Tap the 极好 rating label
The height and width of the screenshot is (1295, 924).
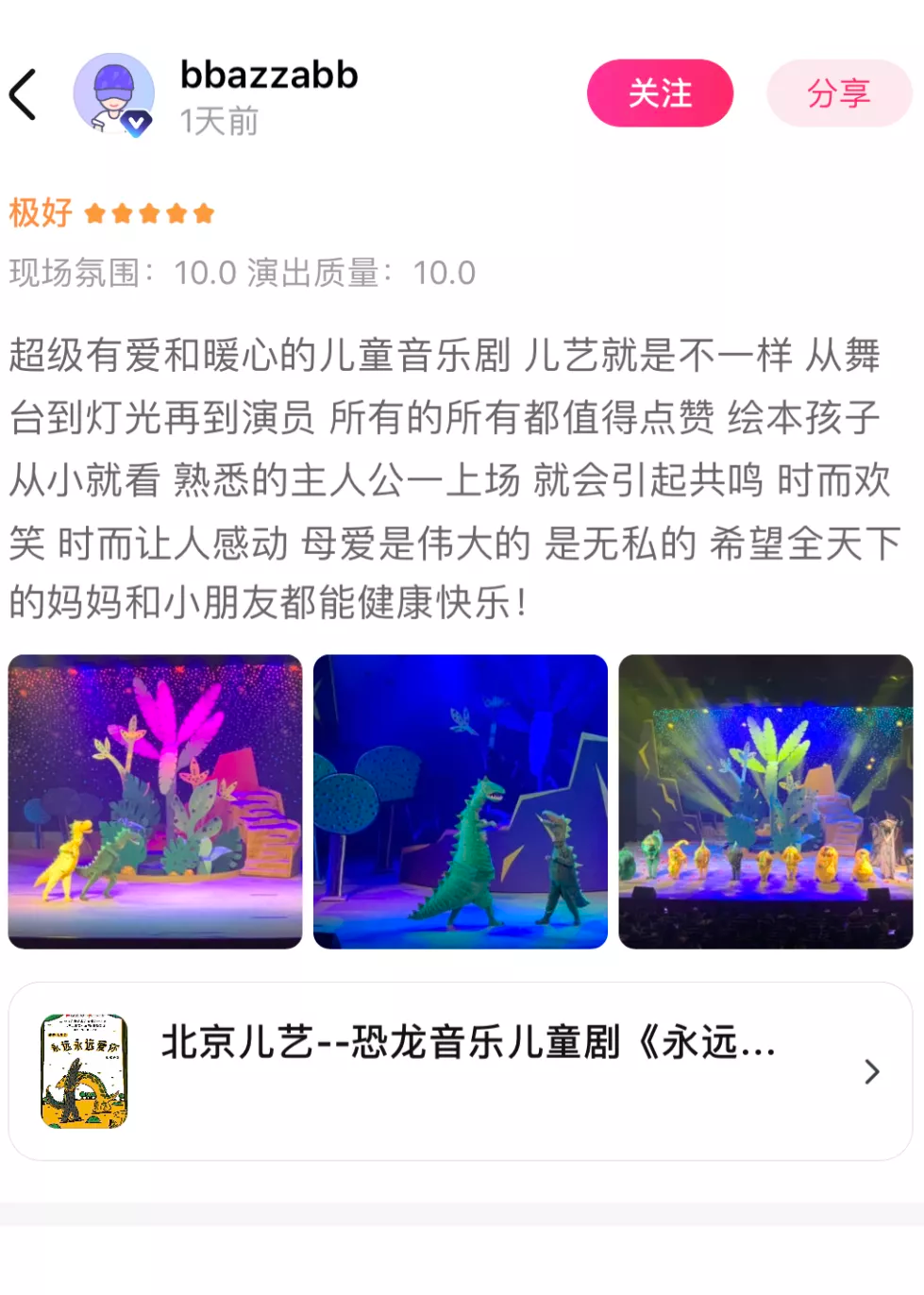38,211
